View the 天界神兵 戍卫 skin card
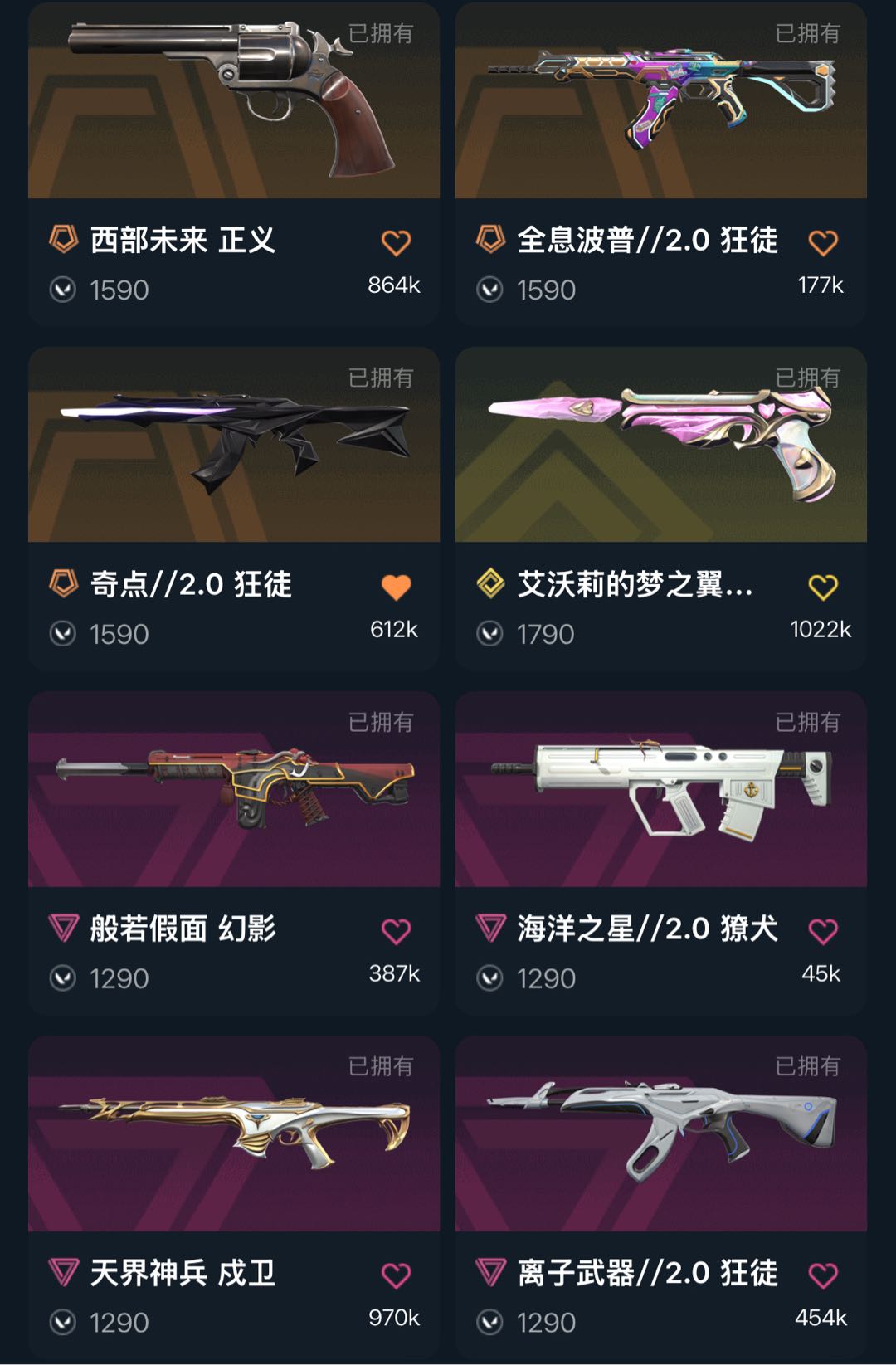Viewport: 896px width, 1365px height. point(234,1197)
